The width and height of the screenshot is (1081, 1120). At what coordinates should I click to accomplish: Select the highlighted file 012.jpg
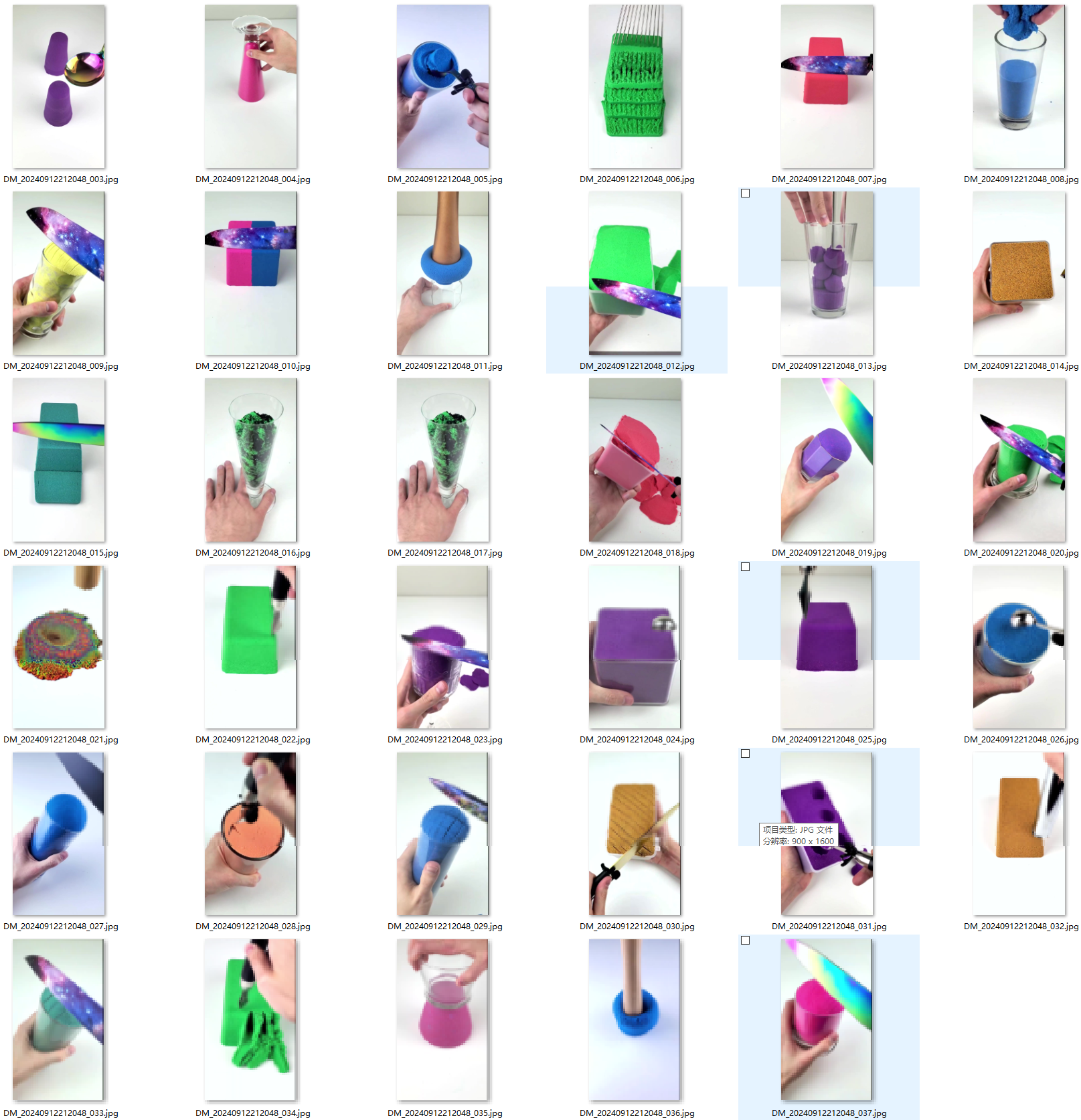pos(635,273)
